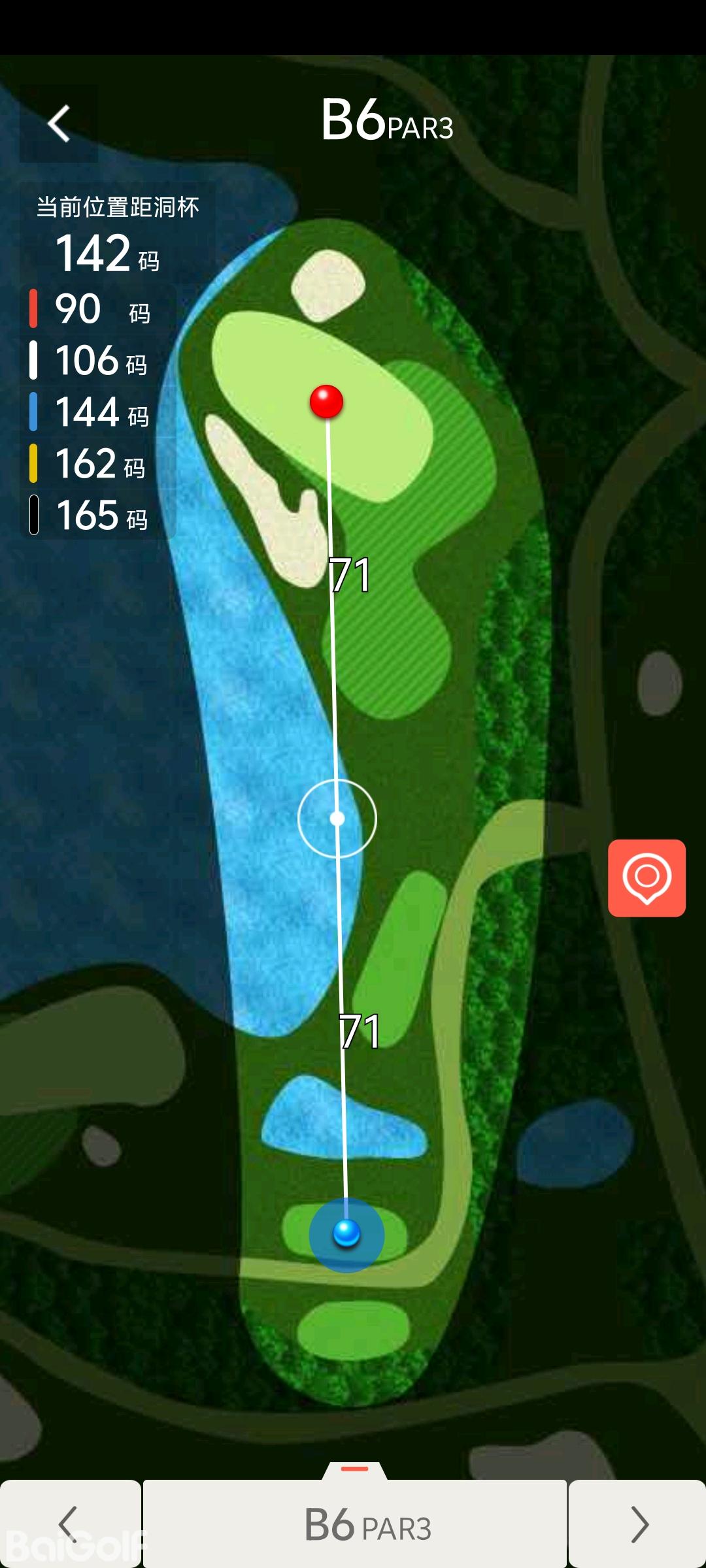Advance to the next hole
This screenshot has width=706, height=1568.
pyautogui.click(x=638, y=1524)
